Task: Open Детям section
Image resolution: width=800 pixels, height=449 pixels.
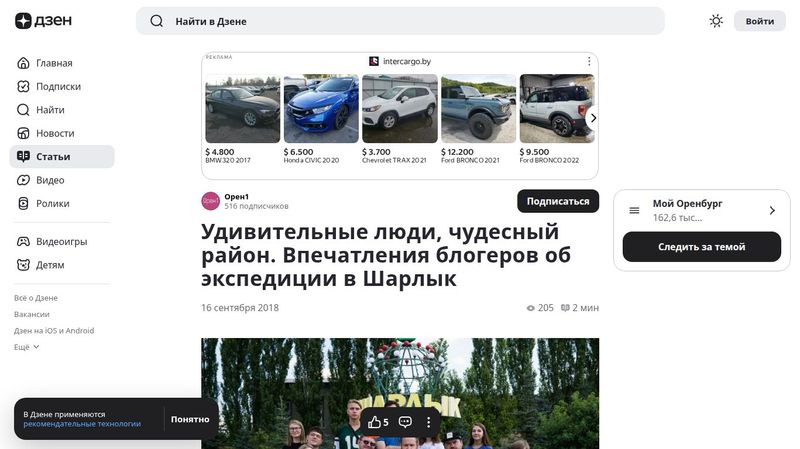Action: click(x=50, y=265)
